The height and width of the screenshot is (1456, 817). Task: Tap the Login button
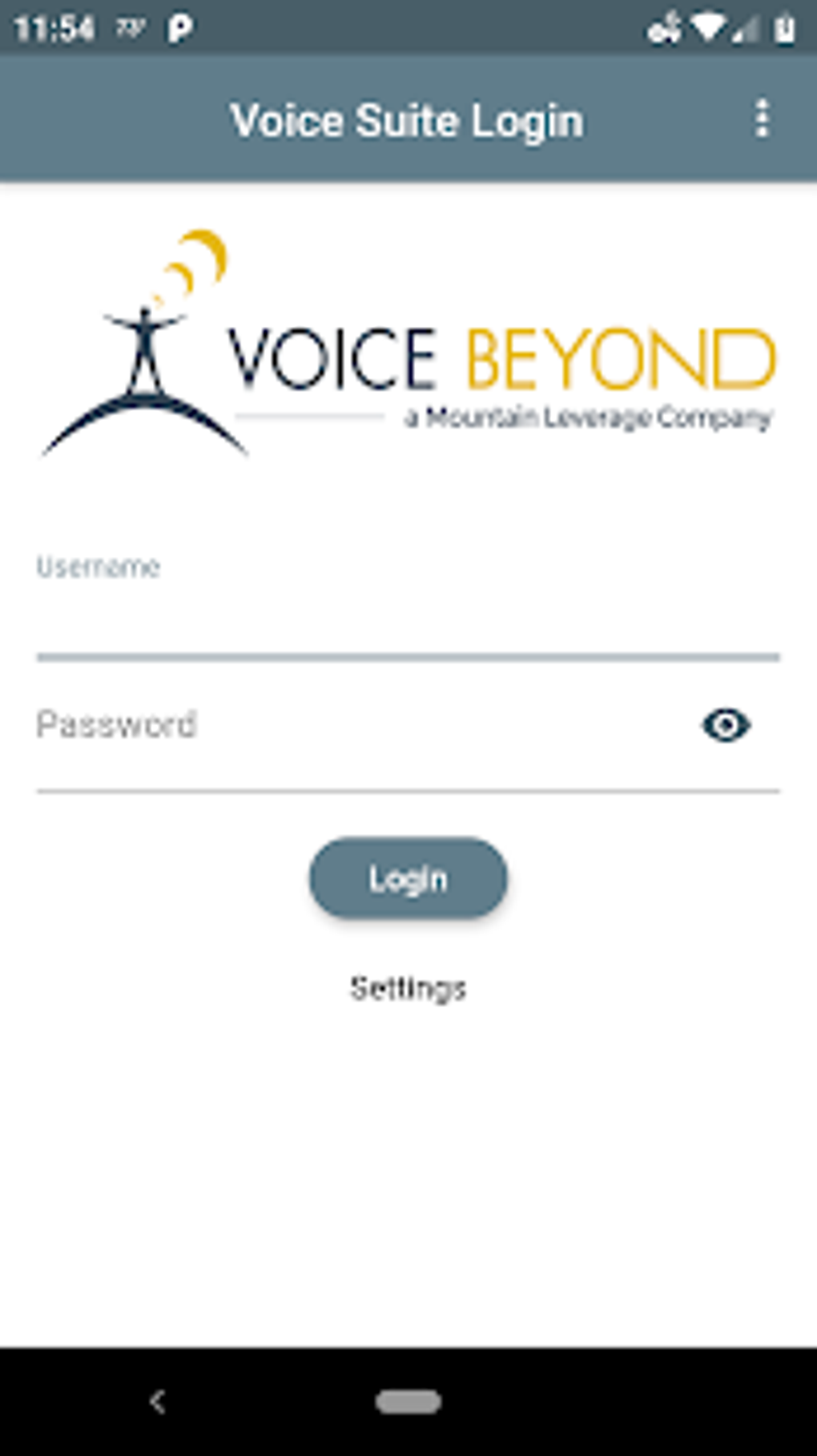[408, 878]
